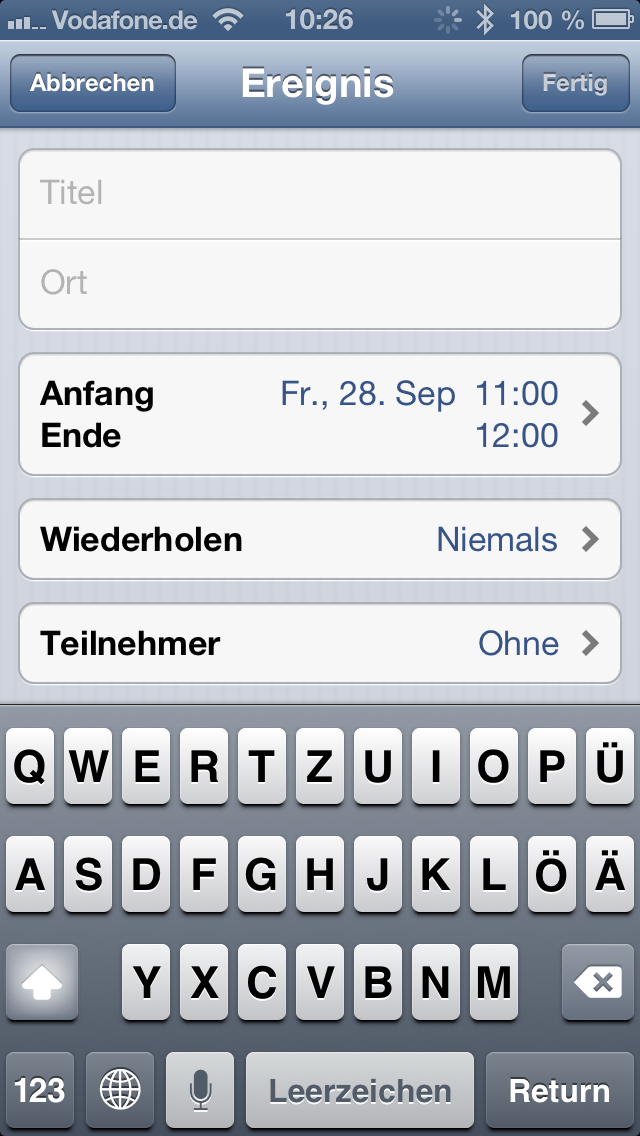Tap the Return key on the keyboard
The width and height of the screenshot is (640, 1136).
560,1090
